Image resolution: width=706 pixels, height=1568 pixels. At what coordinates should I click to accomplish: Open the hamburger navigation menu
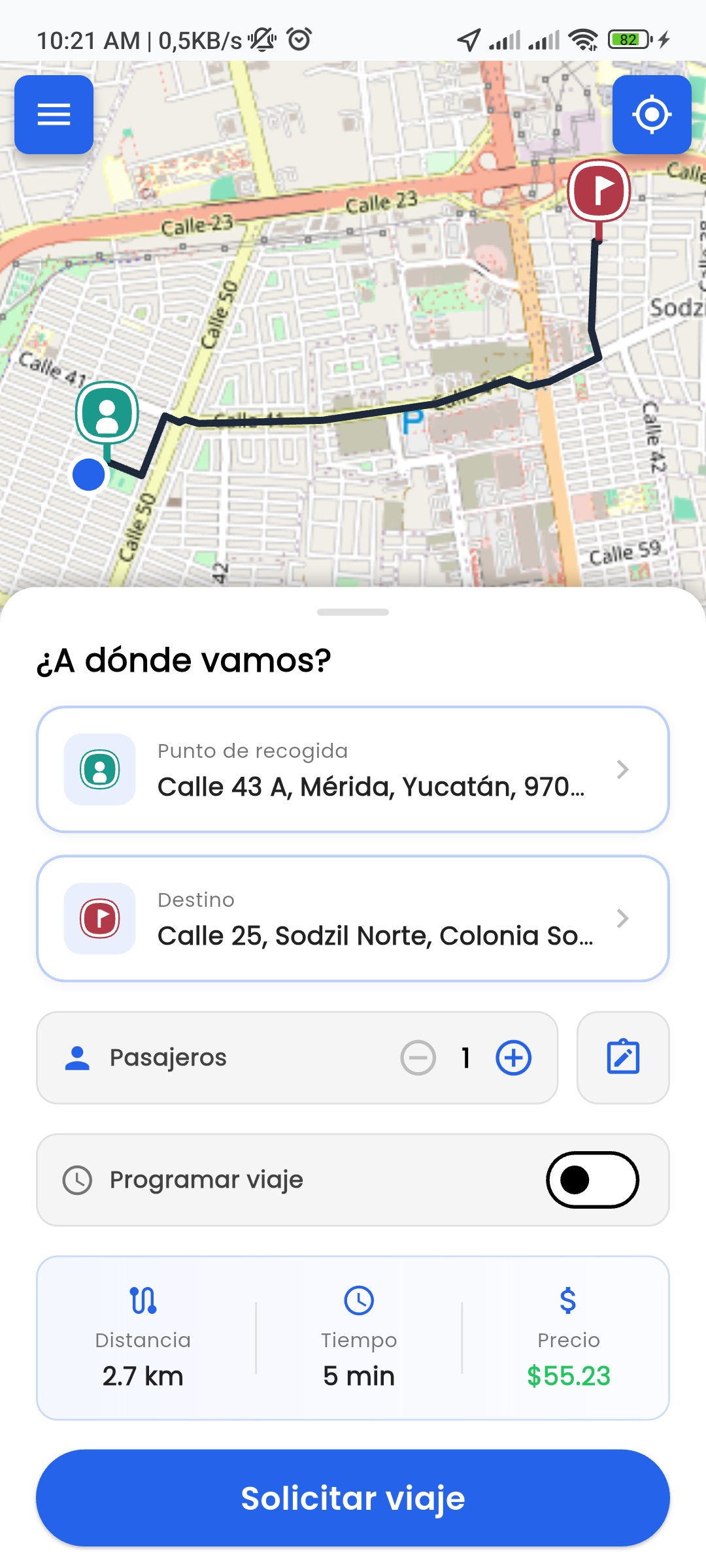coord(54,114)
